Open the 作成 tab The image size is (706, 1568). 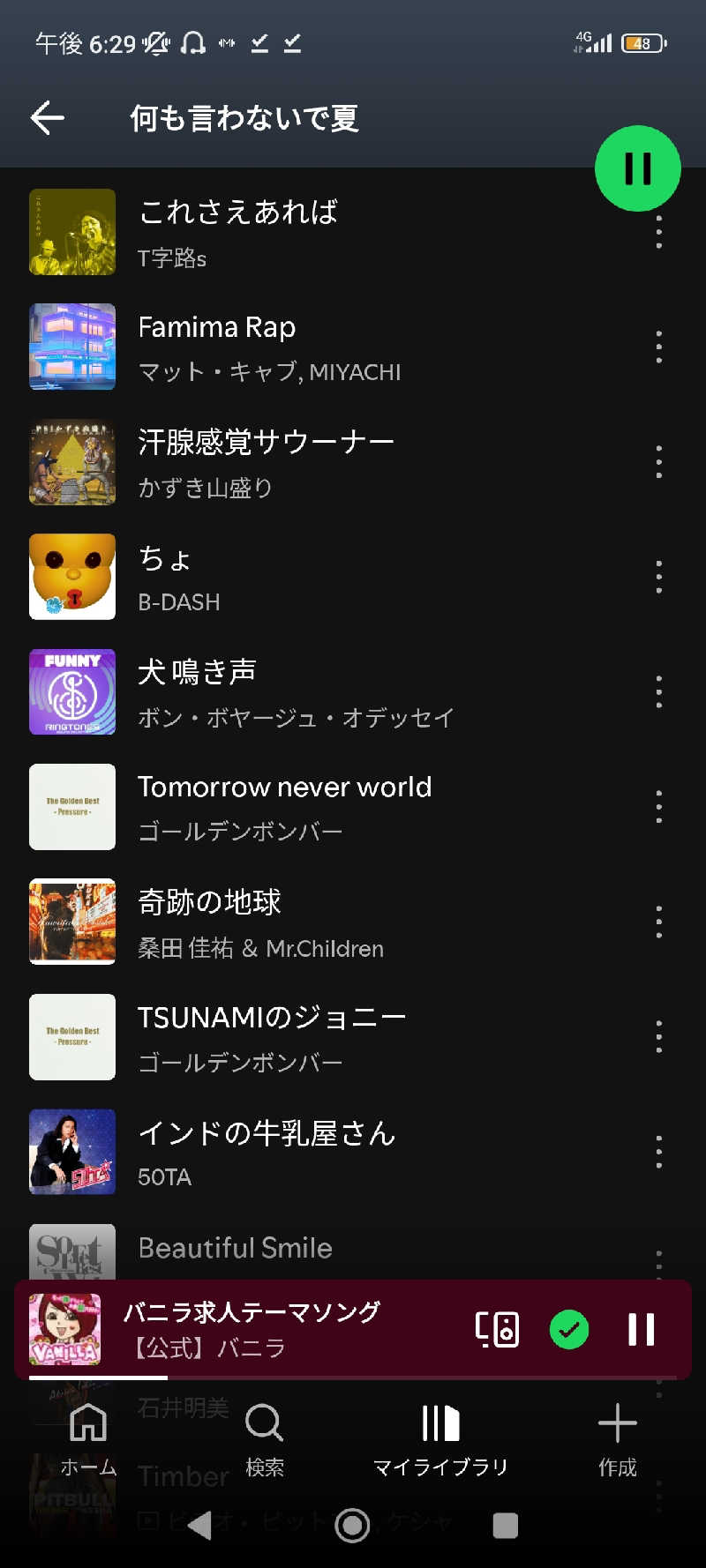point(617,1439)
